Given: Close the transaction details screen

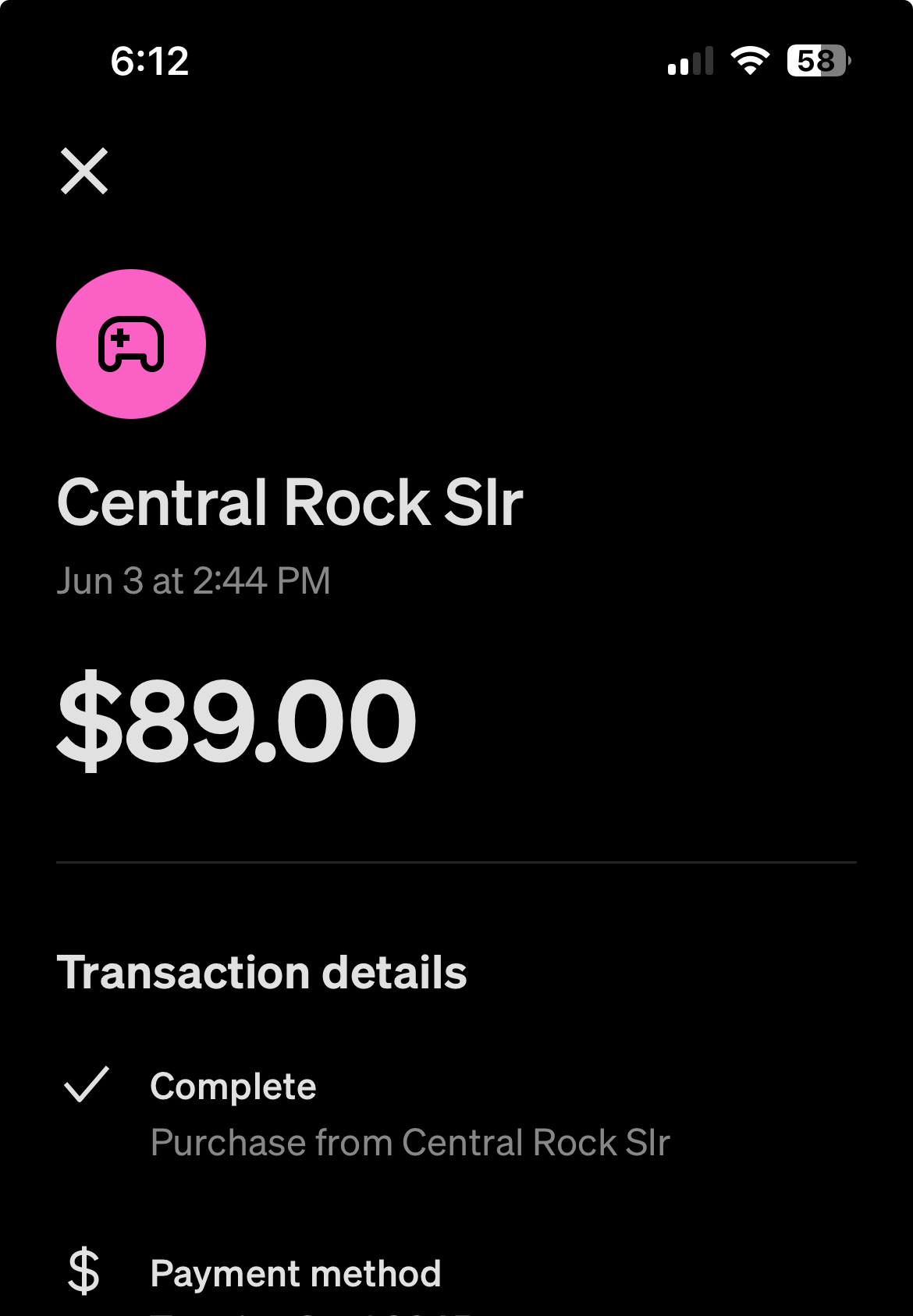Looking at the screenshot, I should pos(84,171).
